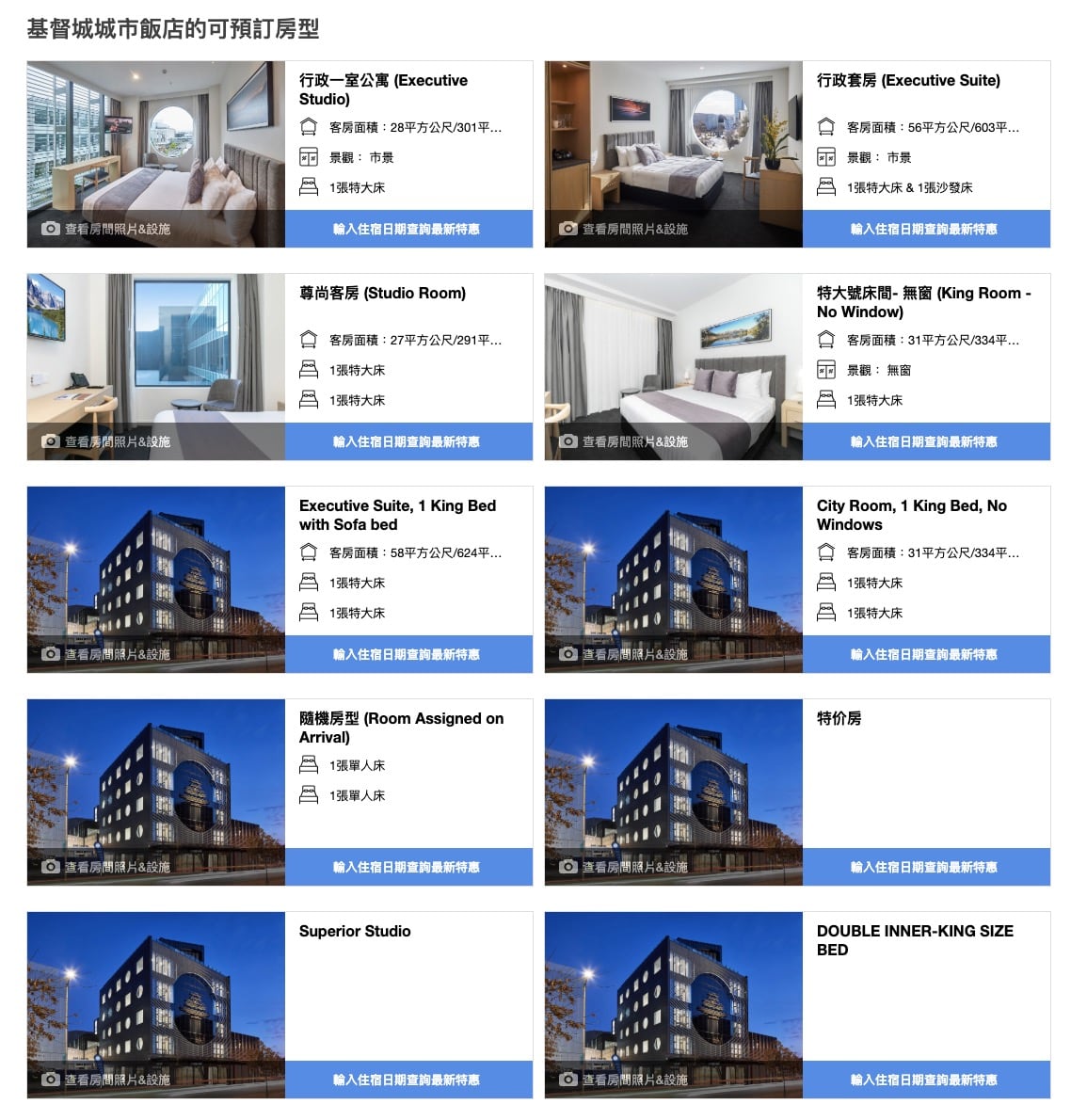The height and width of the screenshot is (1120, 1071).
Task: Check latest deals for Studio Room
Action: (x=408, y=441)
